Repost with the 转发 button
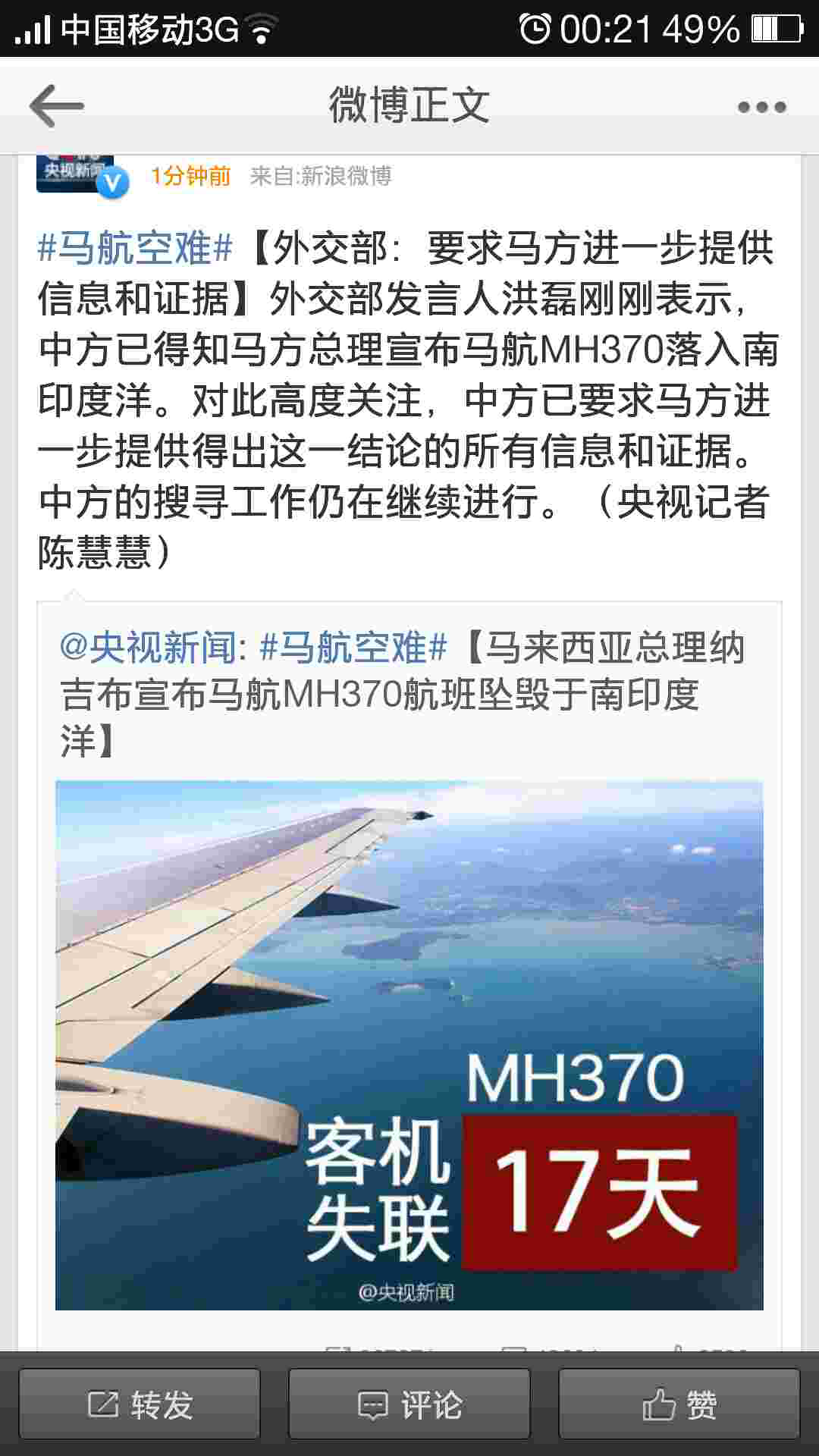The width and height of the screenshot is (819, 1456). pos(140,1405)
